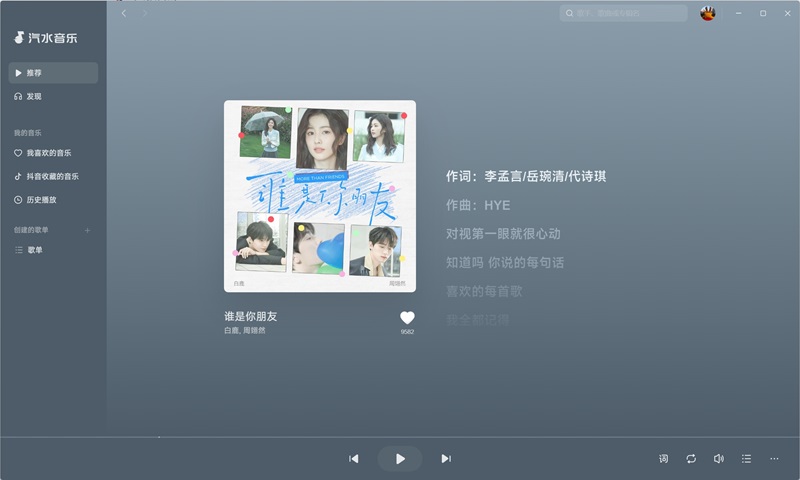Screen dimensions: 800x480
Task: Skip to the next track
Action: point(446,459)
